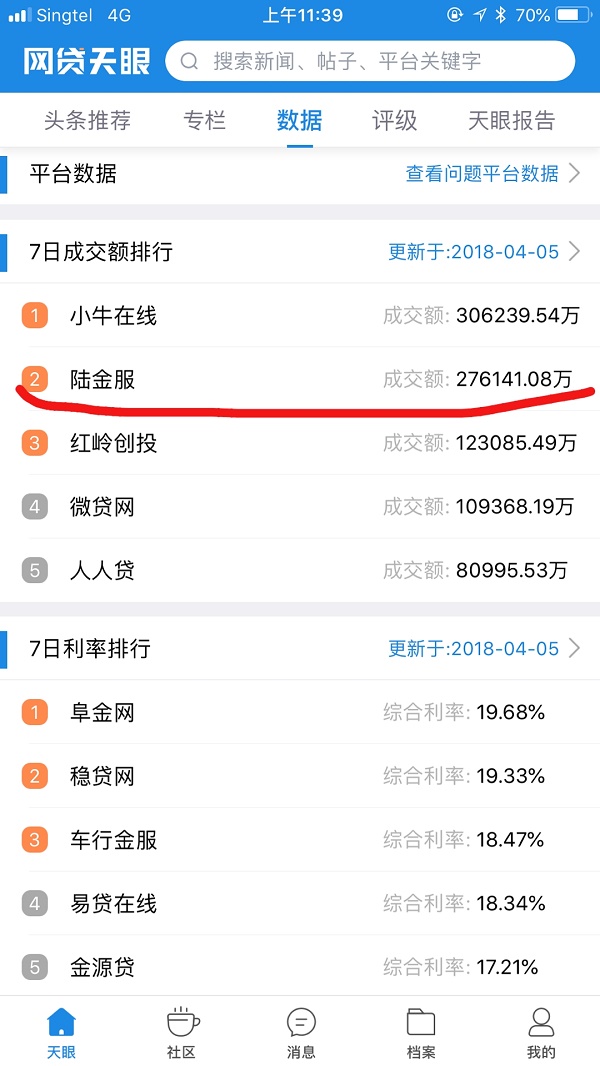The width and height of the screenshot is (600, 1066).
Task: Open the search box for news and platforms
Action: coord(370,61)
